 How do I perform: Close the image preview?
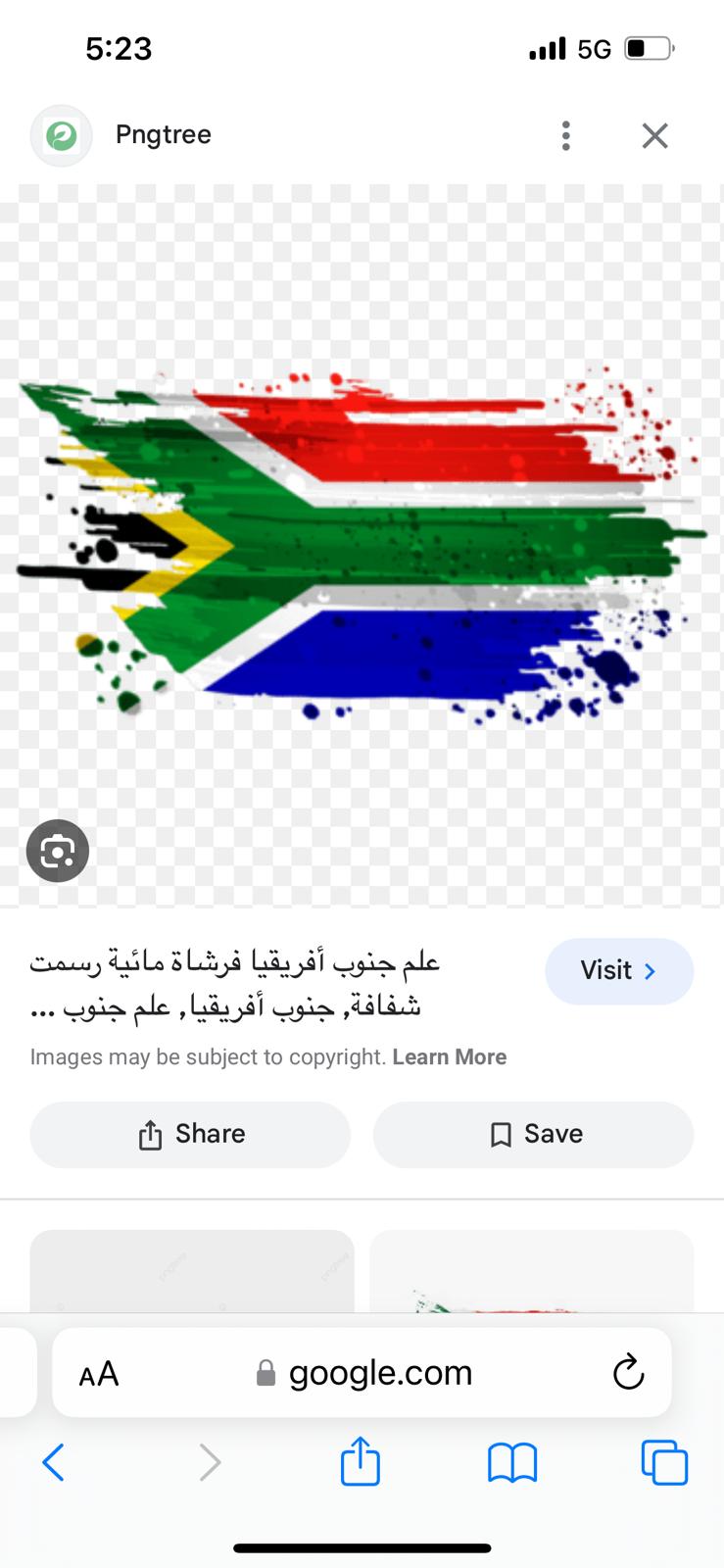click(654, 135)
